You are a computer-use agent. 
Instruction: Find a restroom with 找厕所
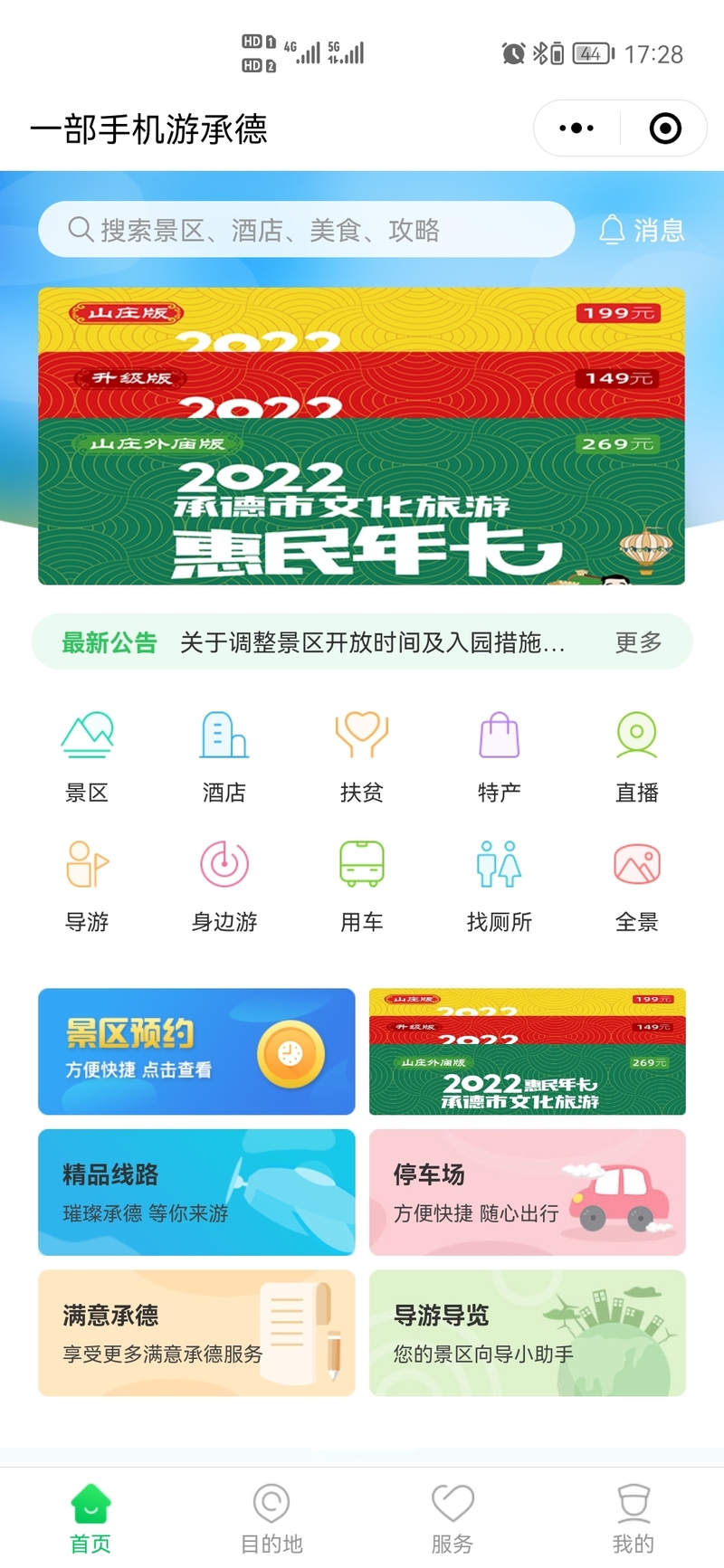500,885
